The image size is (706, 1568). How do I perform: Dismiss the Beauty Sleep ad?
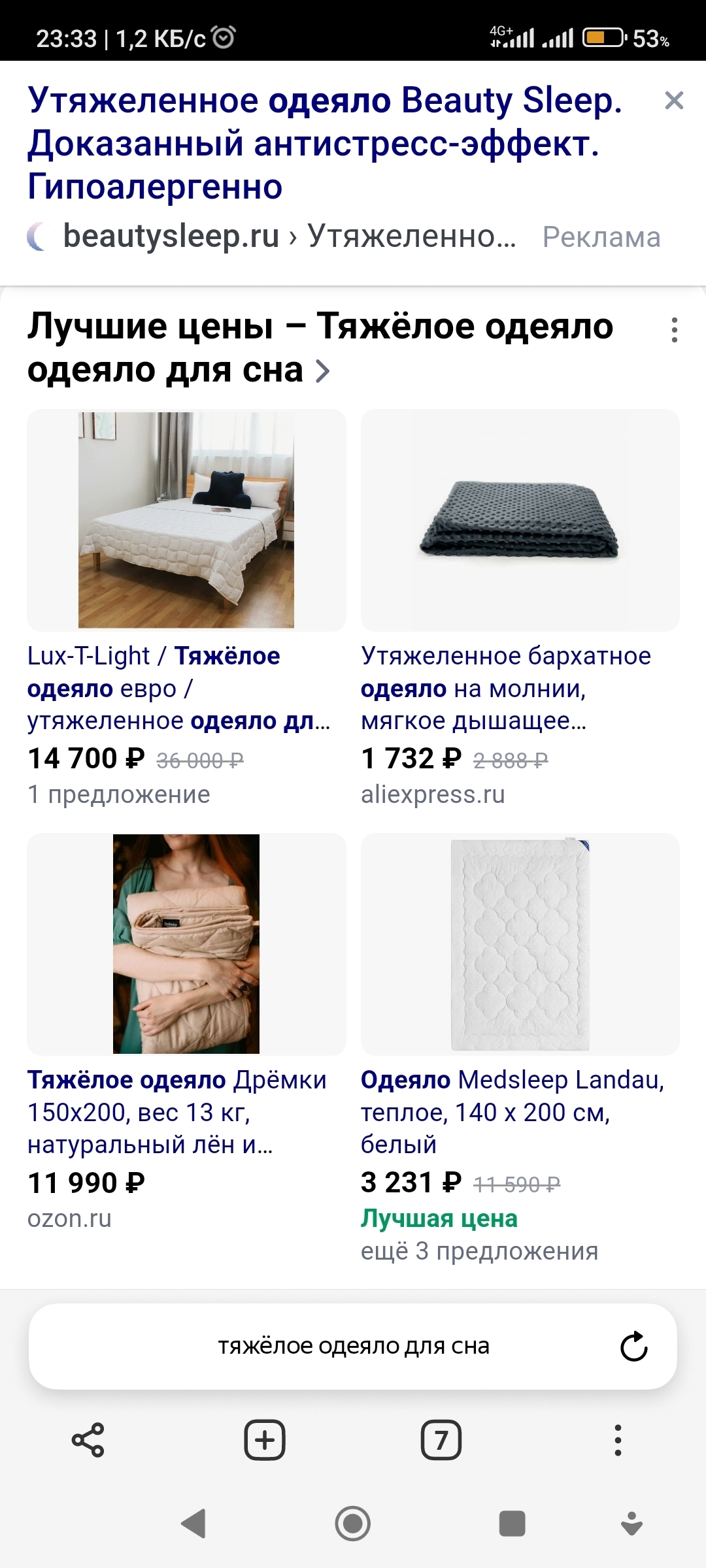pos(673,101)
